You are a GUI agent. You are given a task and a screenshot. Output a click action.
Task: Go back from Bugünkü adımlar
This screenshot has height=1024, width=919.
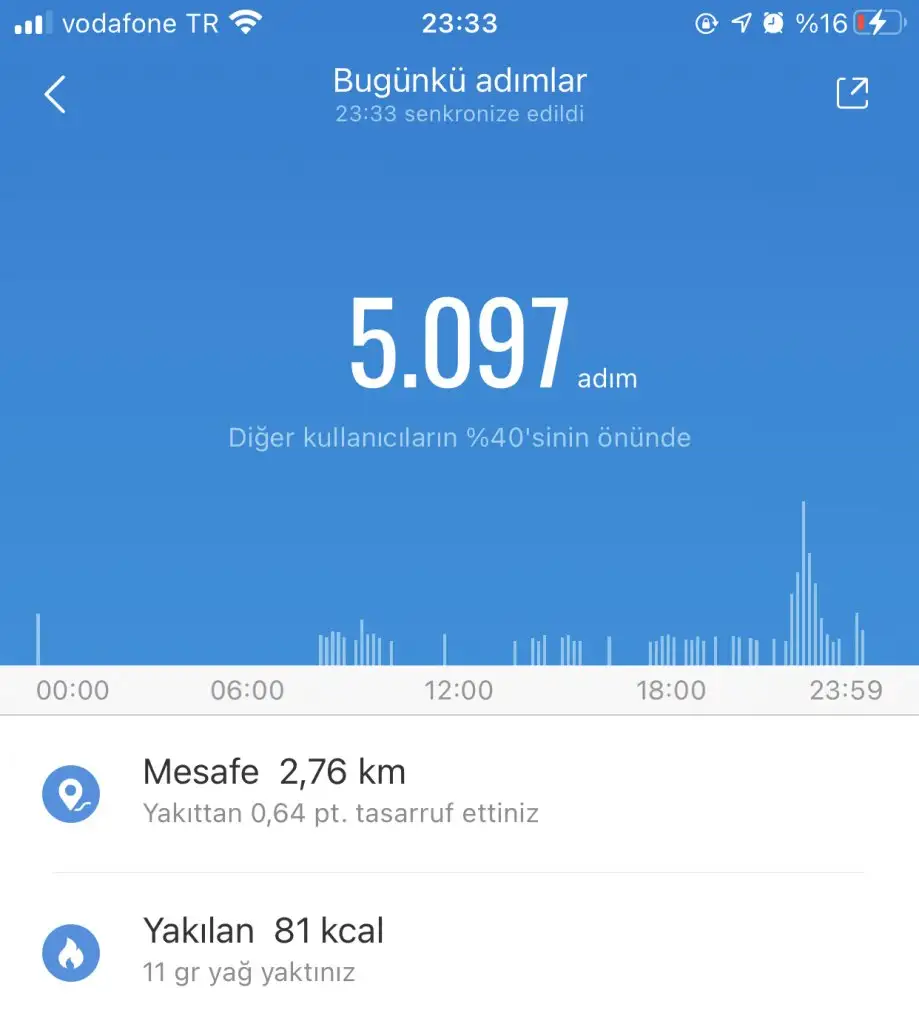coord(55,95)
